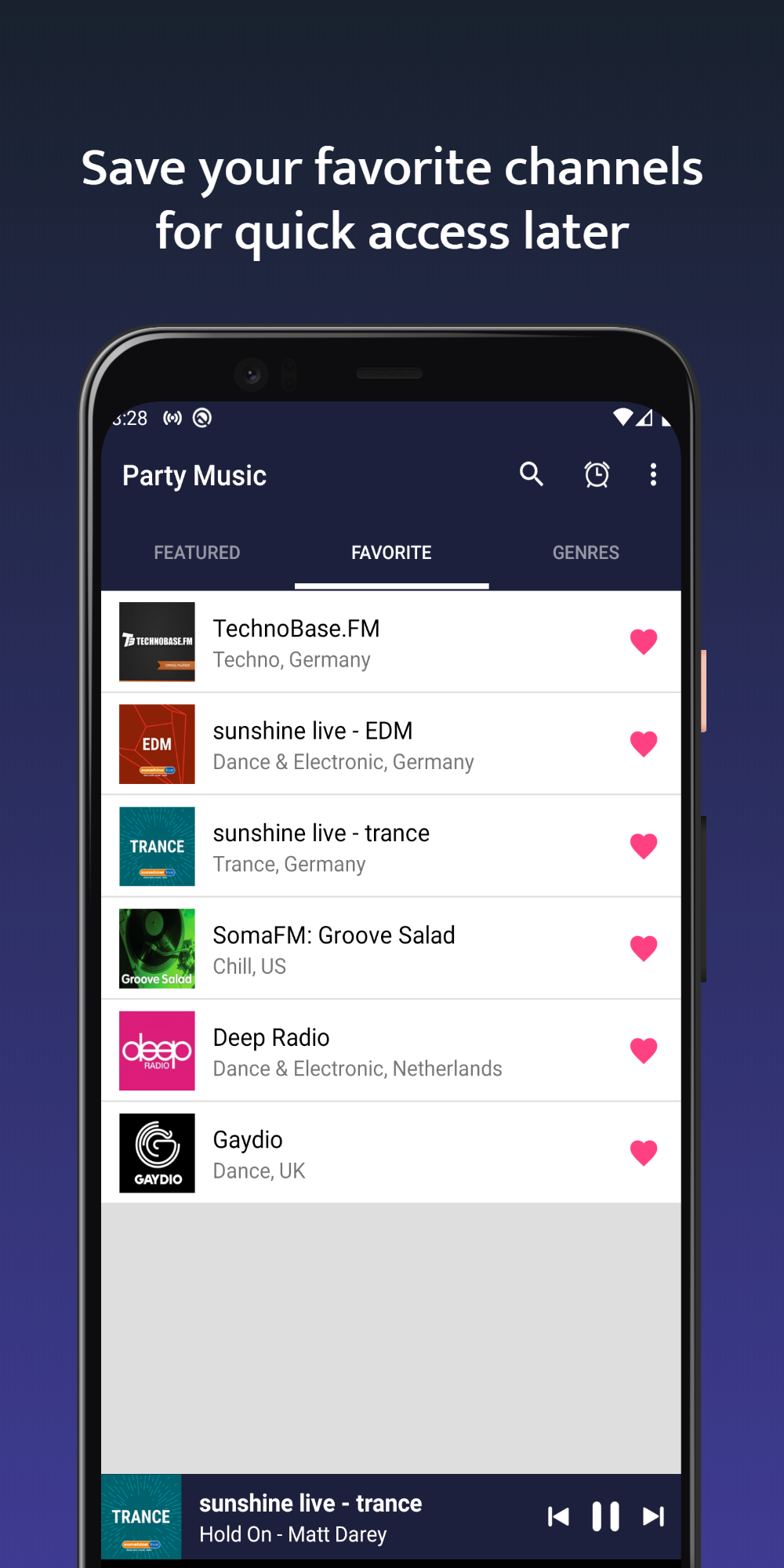Click the TRANCE artwork in the mini player
This screenshot has height=1568, width=784.
pyautogui.click(x=142, y=1515)
